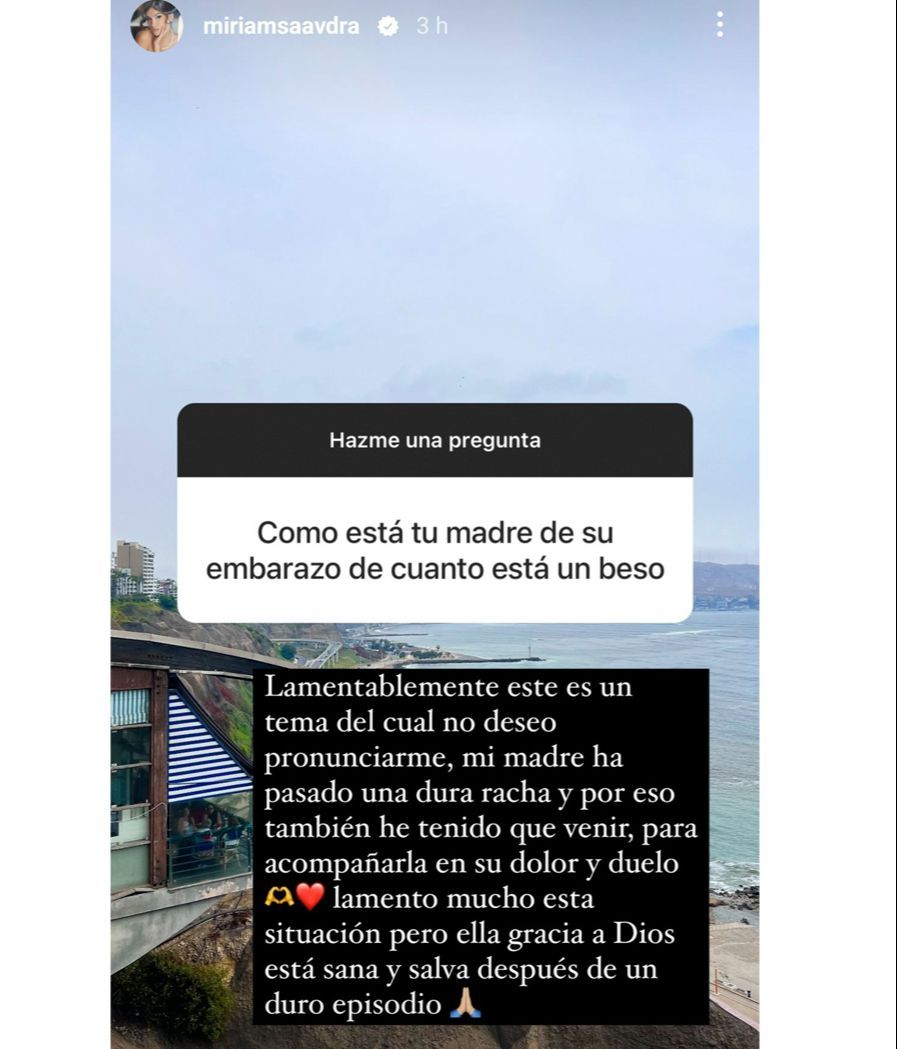The width and height of the screenshot is (897, 1049).
Task: Click the miriamsaavdra username link
Action: tap(284, 26)
